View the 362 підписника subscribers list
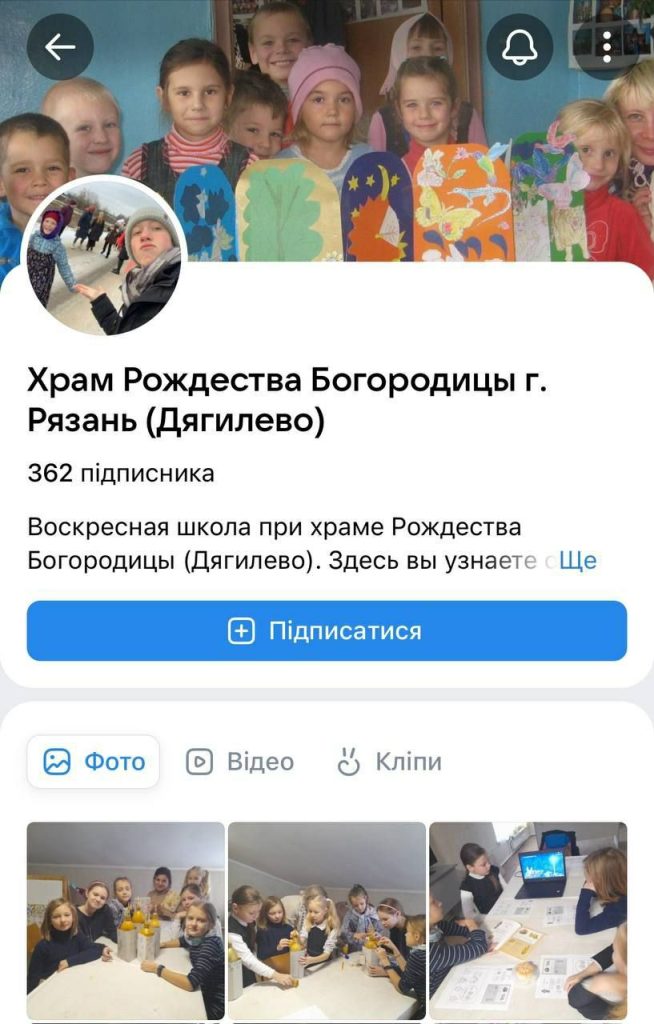Screen dimensions: 654x1024 coord(120,473)
